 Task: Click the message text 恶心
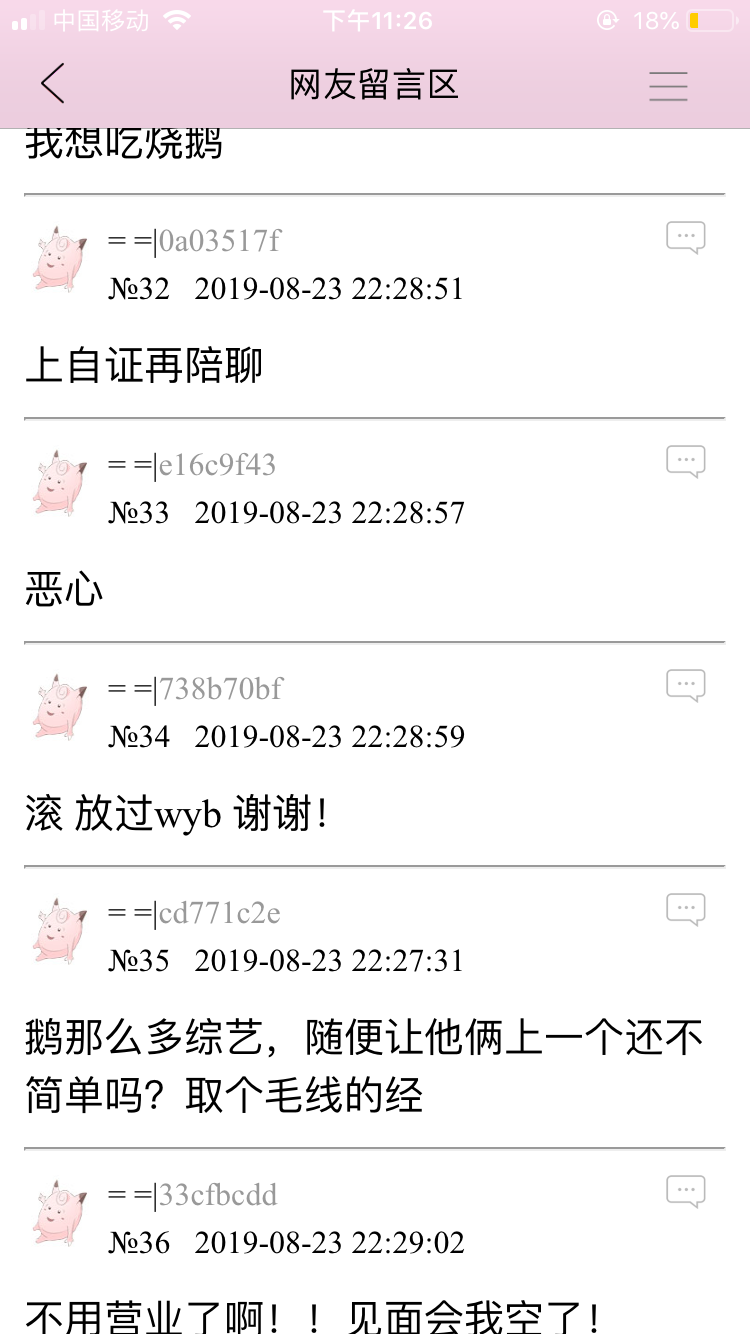coord(63,589)
